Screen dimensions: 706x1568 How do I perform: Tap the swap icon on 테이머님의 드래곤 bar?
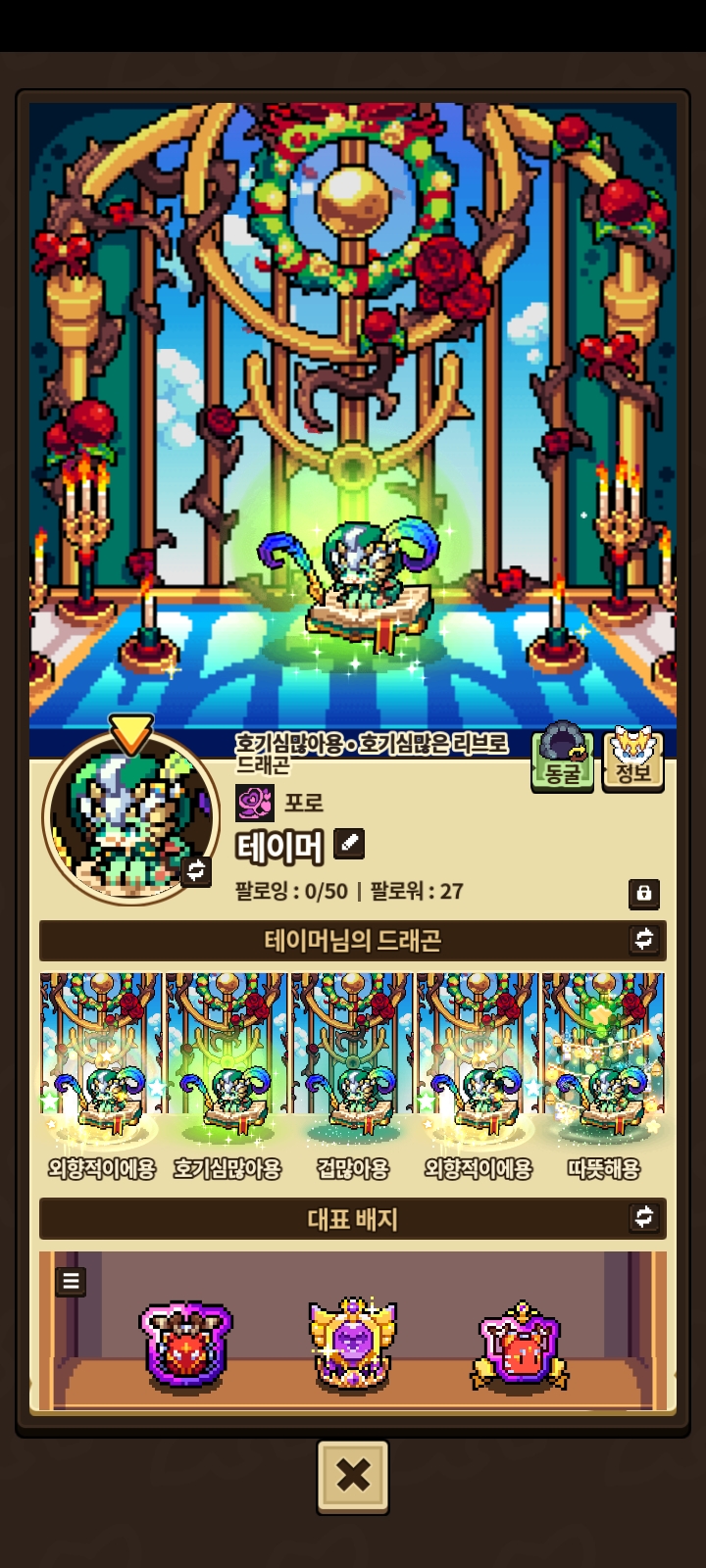[643, 940]
